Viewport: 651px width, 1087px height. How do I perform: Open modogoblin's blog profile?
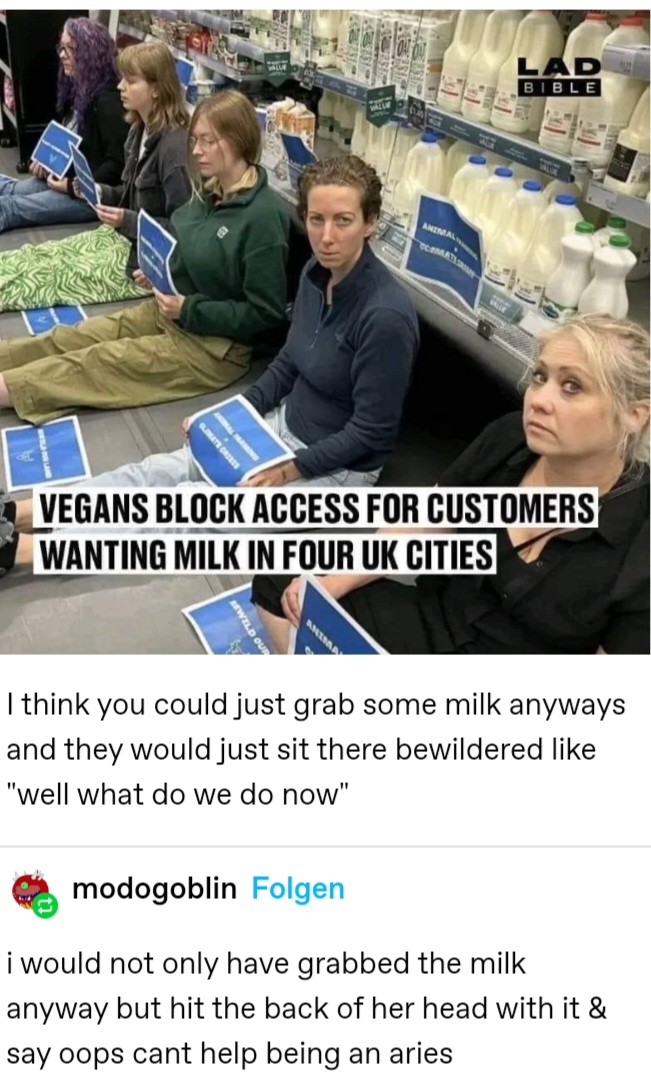tap(154, 888)
